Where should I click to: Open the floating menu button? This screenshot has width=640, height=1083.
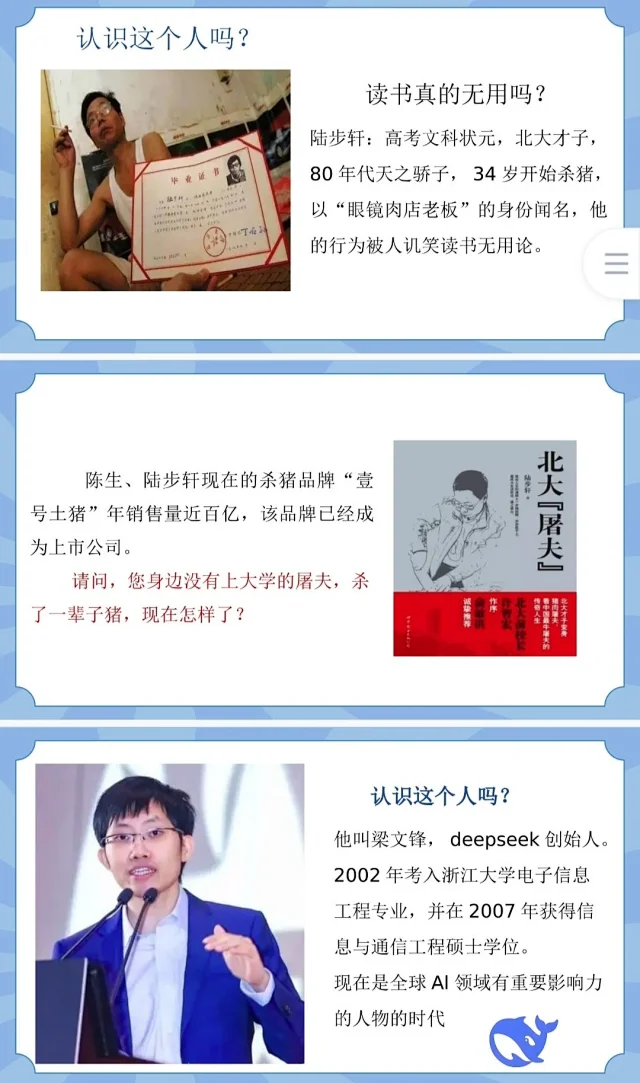616,263
